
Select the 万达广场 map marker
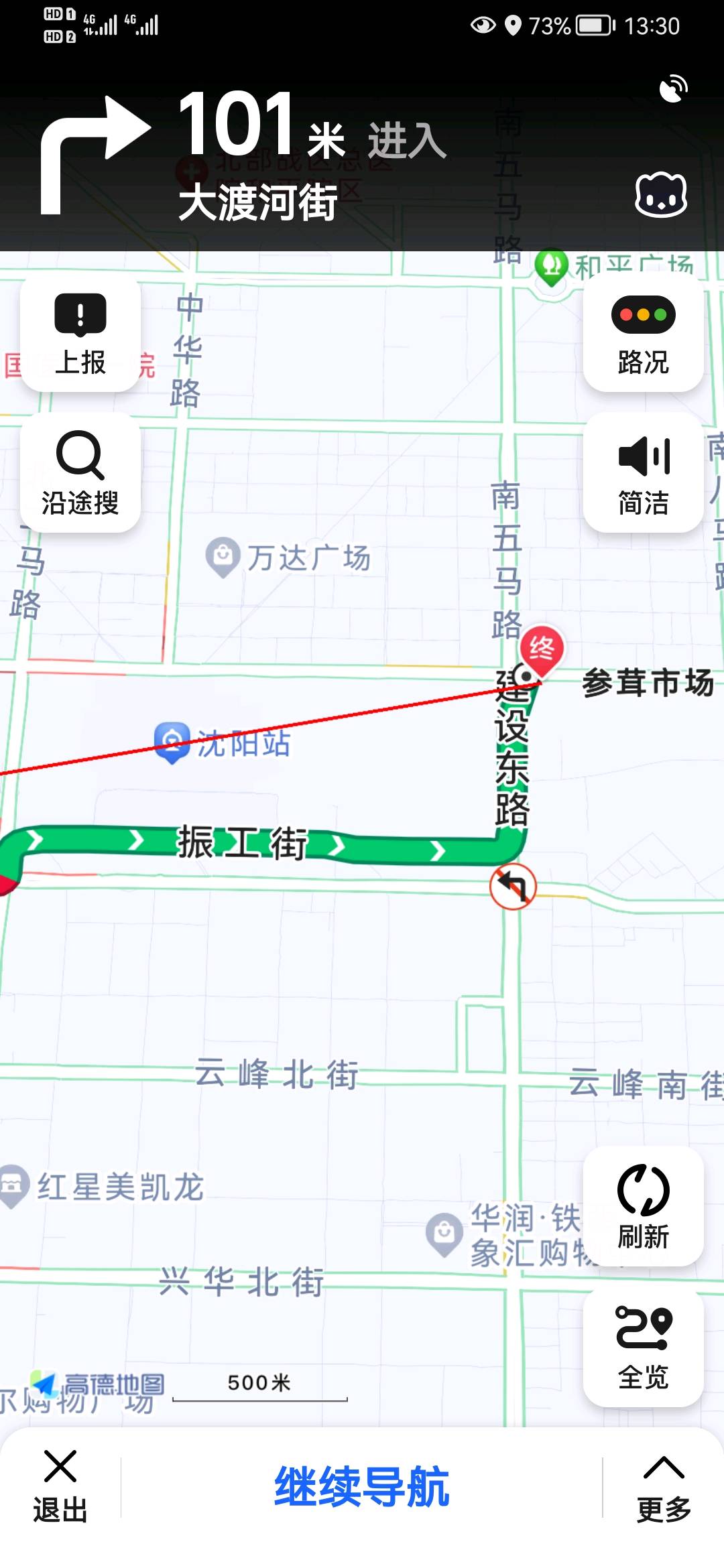tap(223, 556)
